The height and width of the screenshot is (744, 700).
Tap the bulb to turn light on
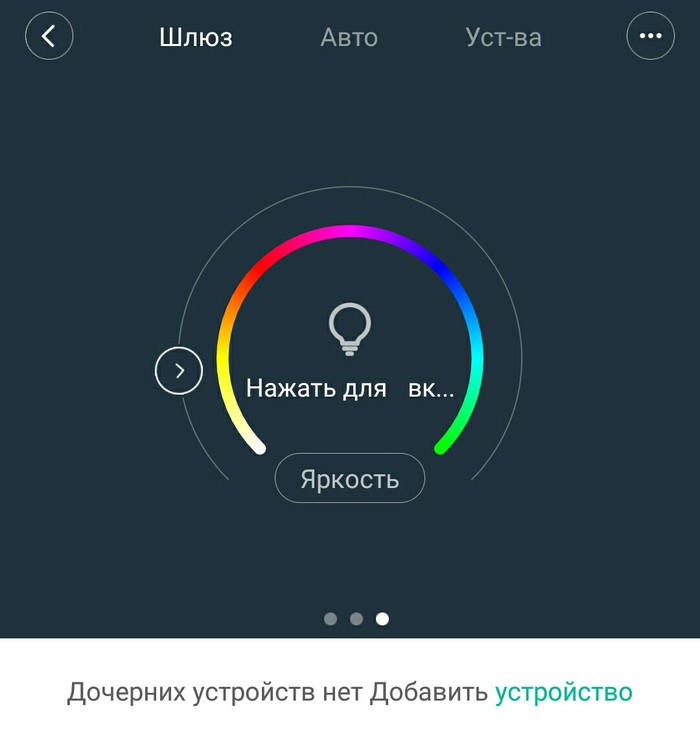[x=350, y=330]
